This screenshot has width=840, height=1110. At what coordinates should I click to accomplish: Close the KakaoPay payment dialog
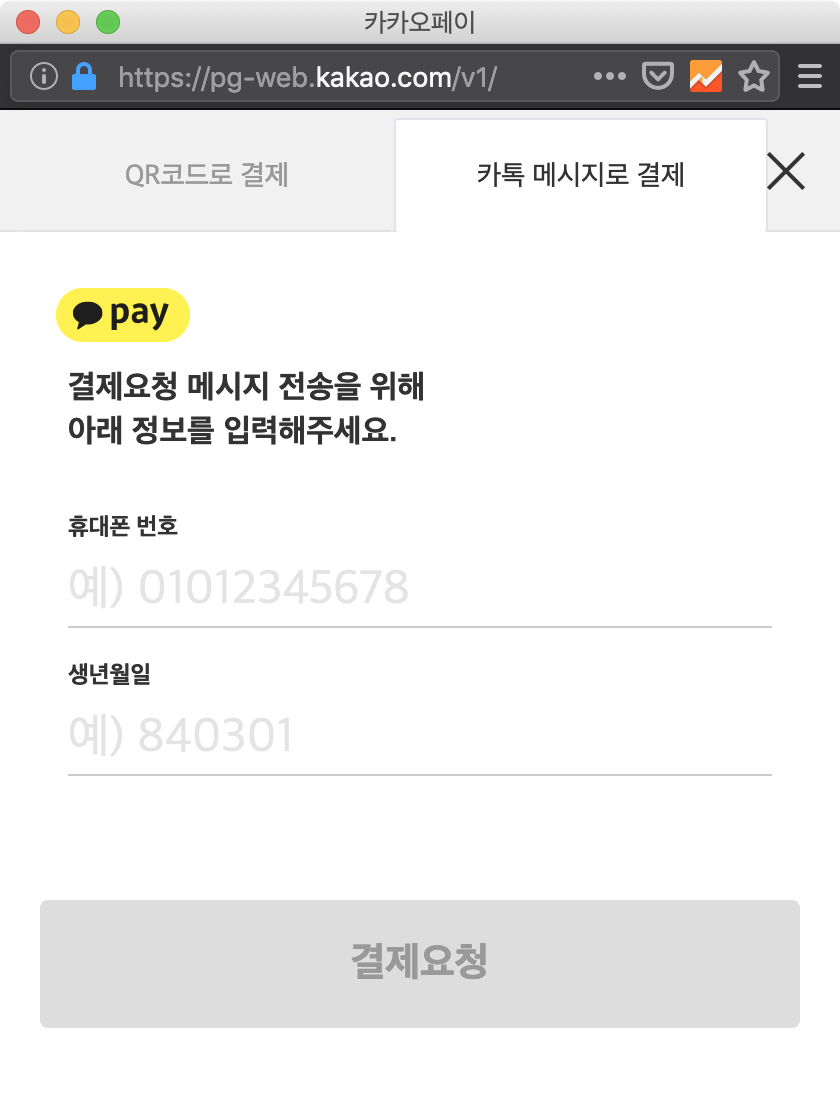(x=786, y=172)
